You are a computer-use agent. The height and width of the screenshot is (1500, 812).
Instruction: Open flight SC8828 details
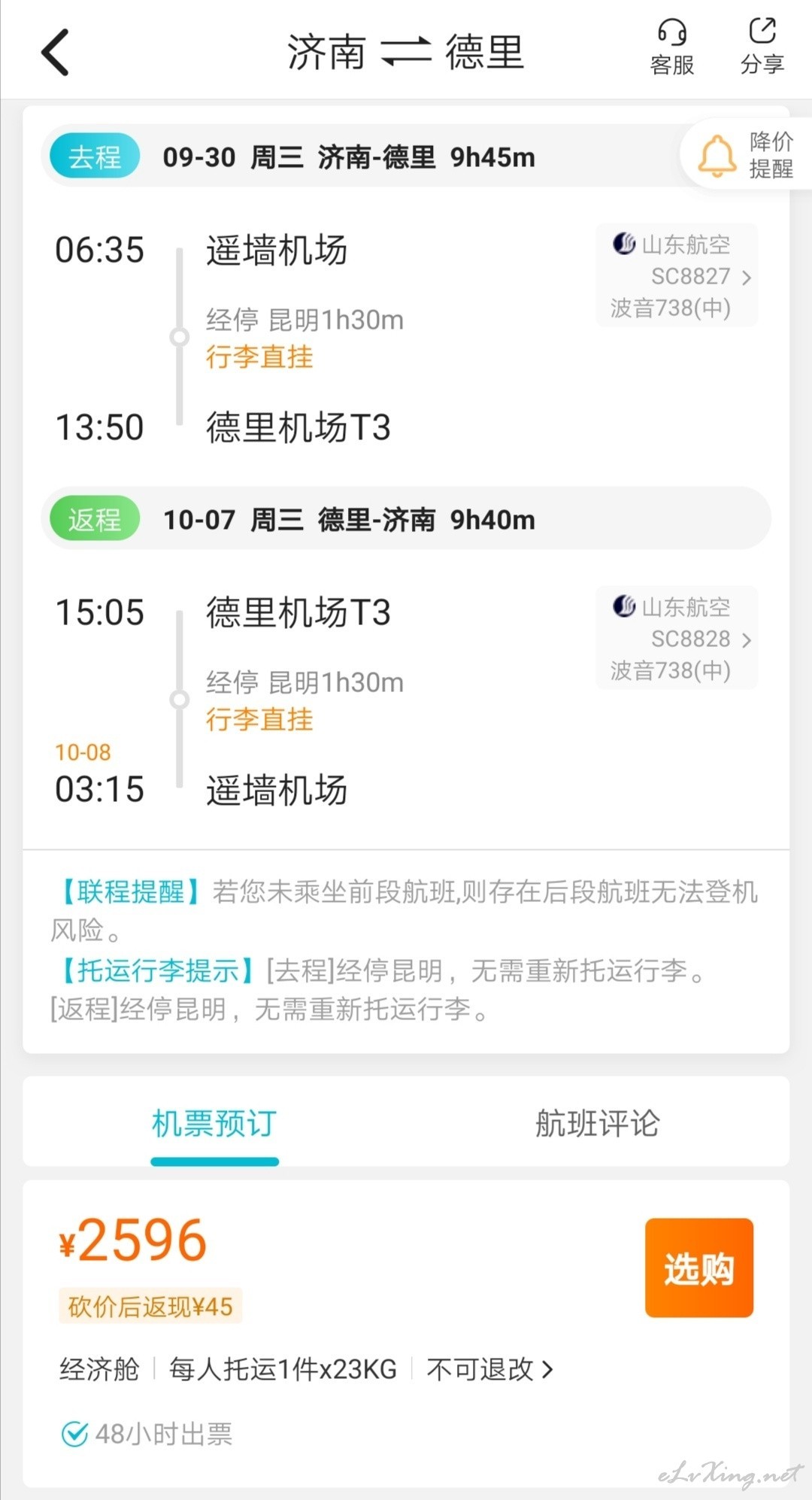click(677, 638)
